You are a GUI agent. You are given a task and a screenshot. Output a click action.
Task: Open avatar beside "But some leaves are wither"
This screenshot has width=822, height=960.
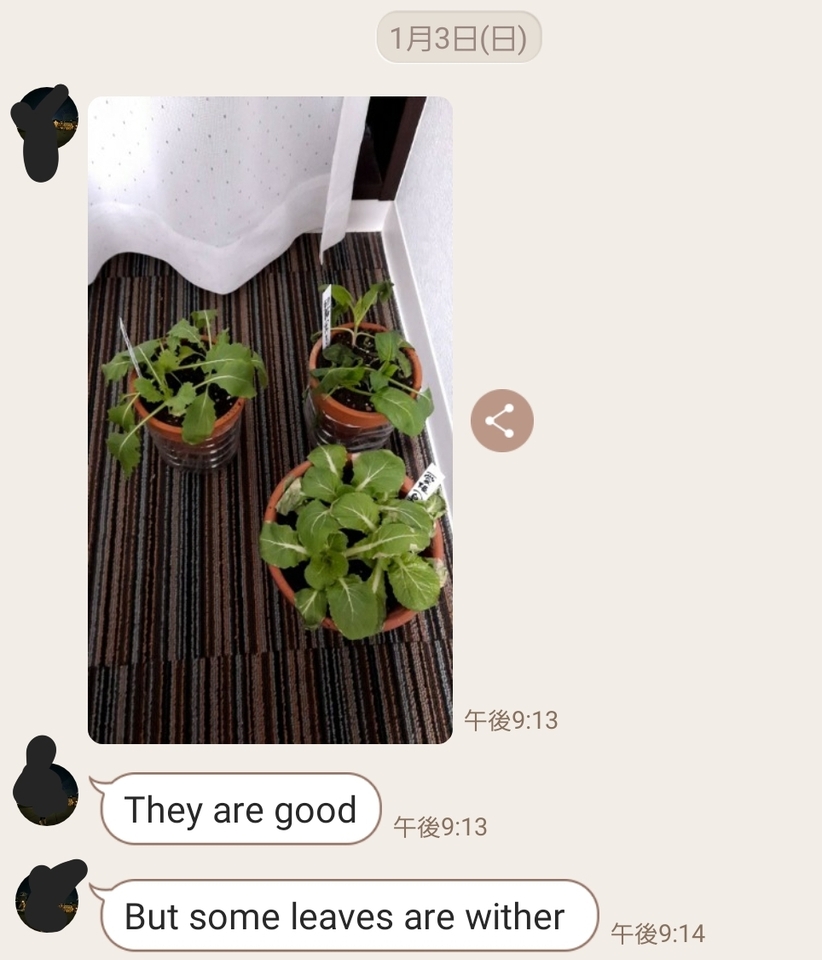tap(47, 898)
